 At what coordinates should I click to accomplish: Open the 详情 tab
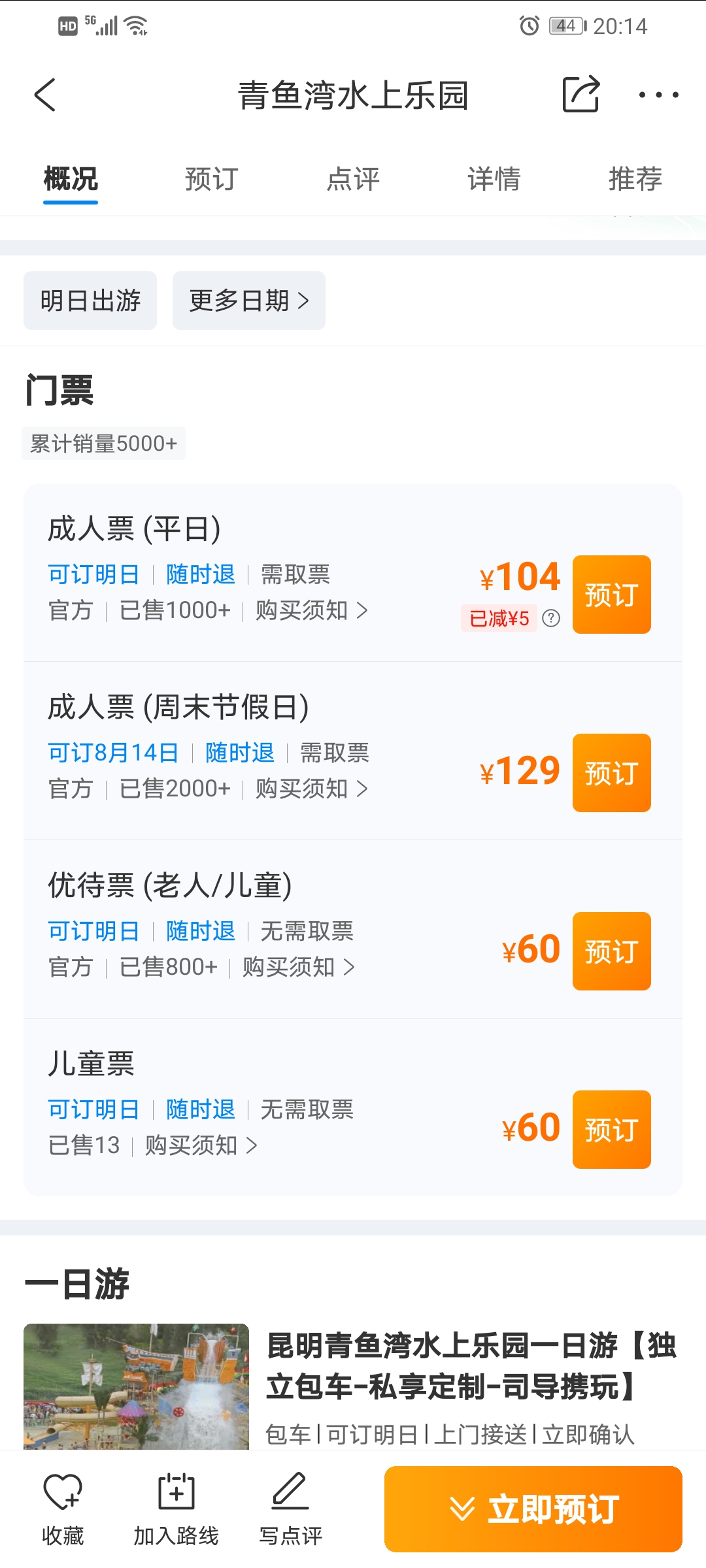(494, 179)
